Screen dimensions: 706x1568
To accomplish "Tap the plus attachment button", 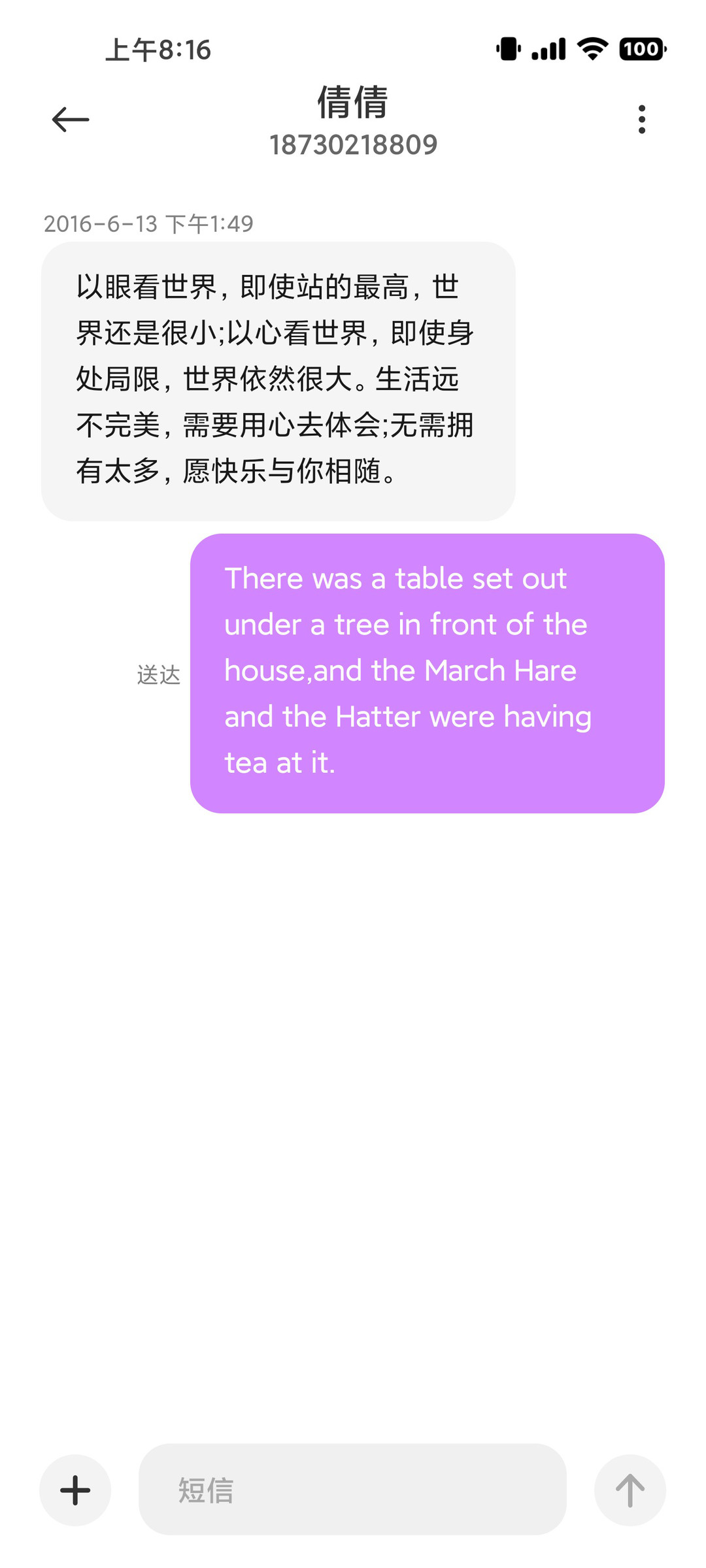I will pyautogui.click(x=75, y=1490).
